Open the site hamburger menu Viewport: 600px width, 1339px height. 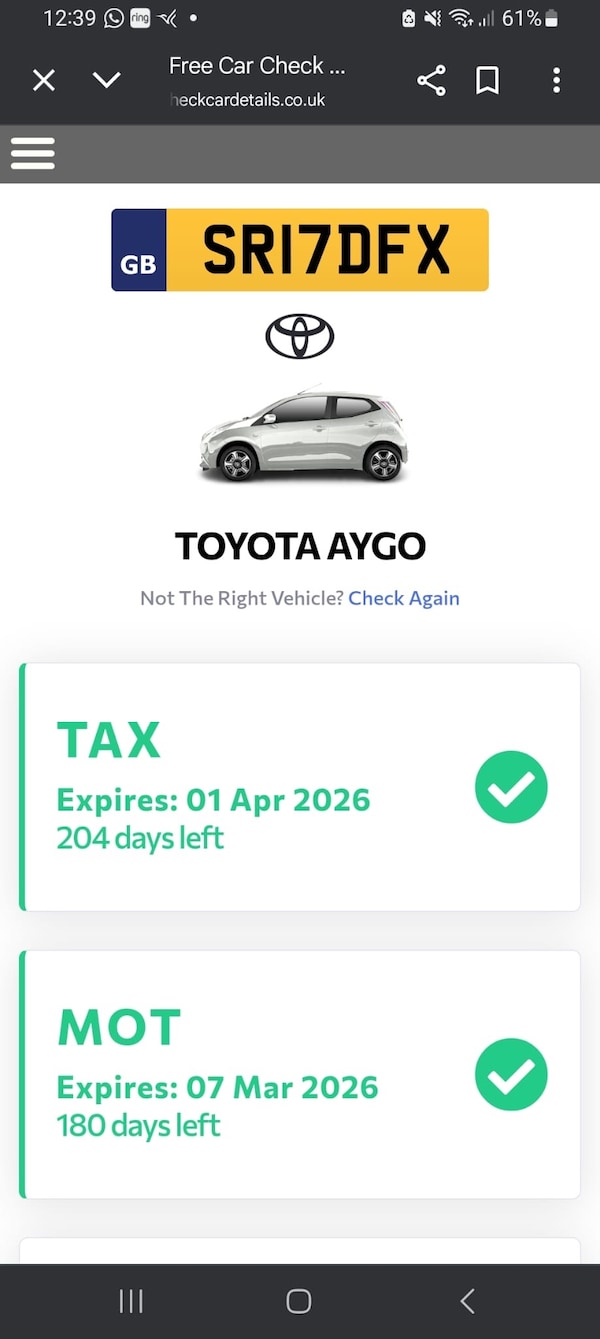pos(33,154)
